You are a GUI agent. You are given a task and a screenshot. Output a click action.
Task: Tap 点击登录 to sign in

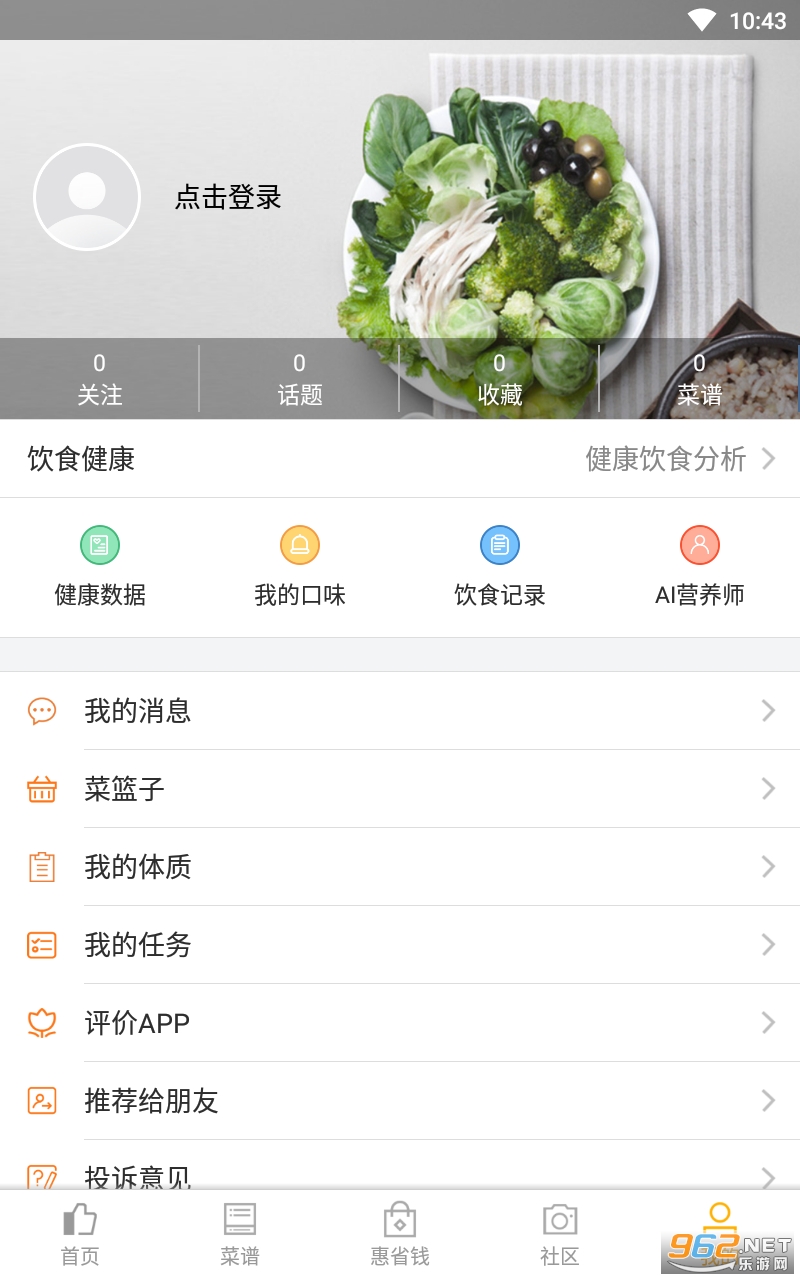(228, 198)
